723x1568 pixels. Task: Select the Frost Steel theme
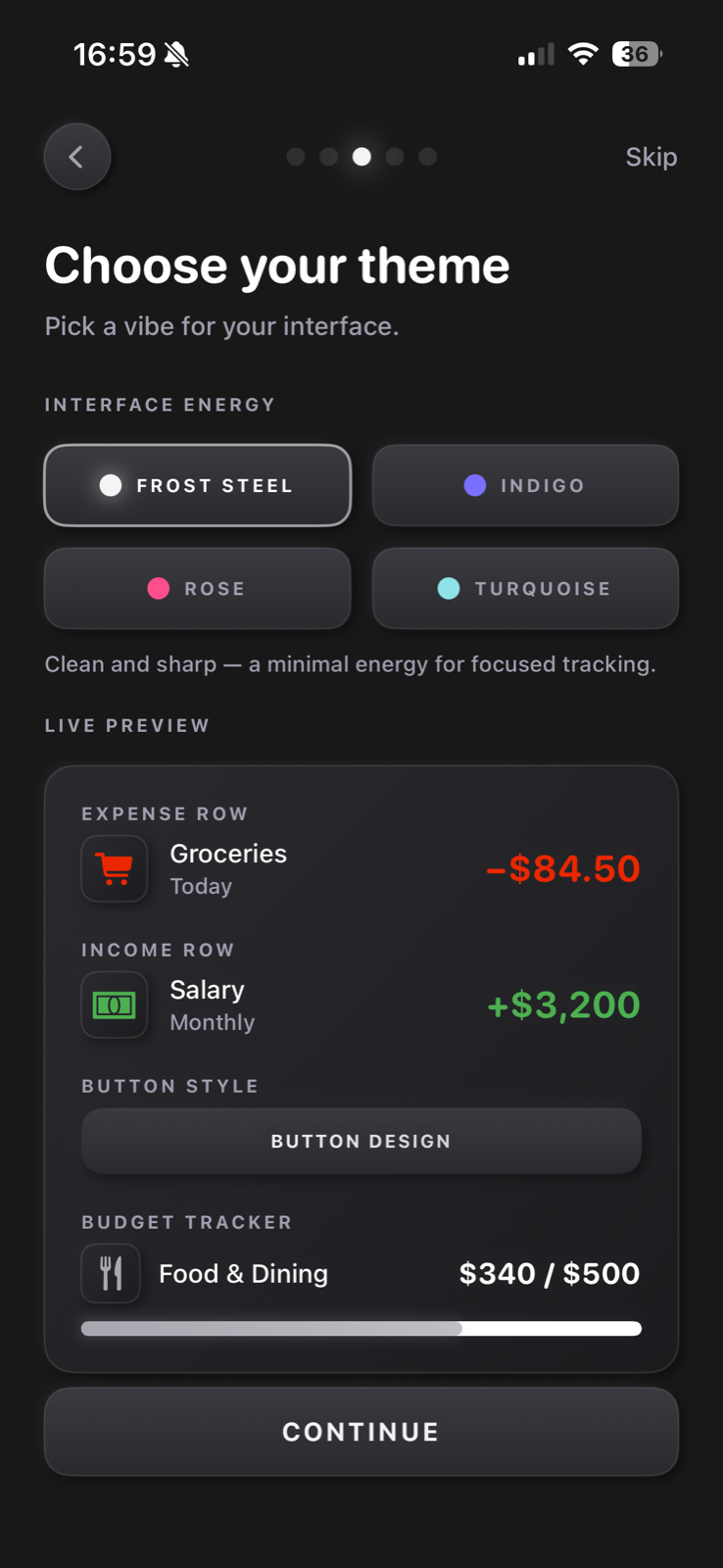(x=197, y=485)
